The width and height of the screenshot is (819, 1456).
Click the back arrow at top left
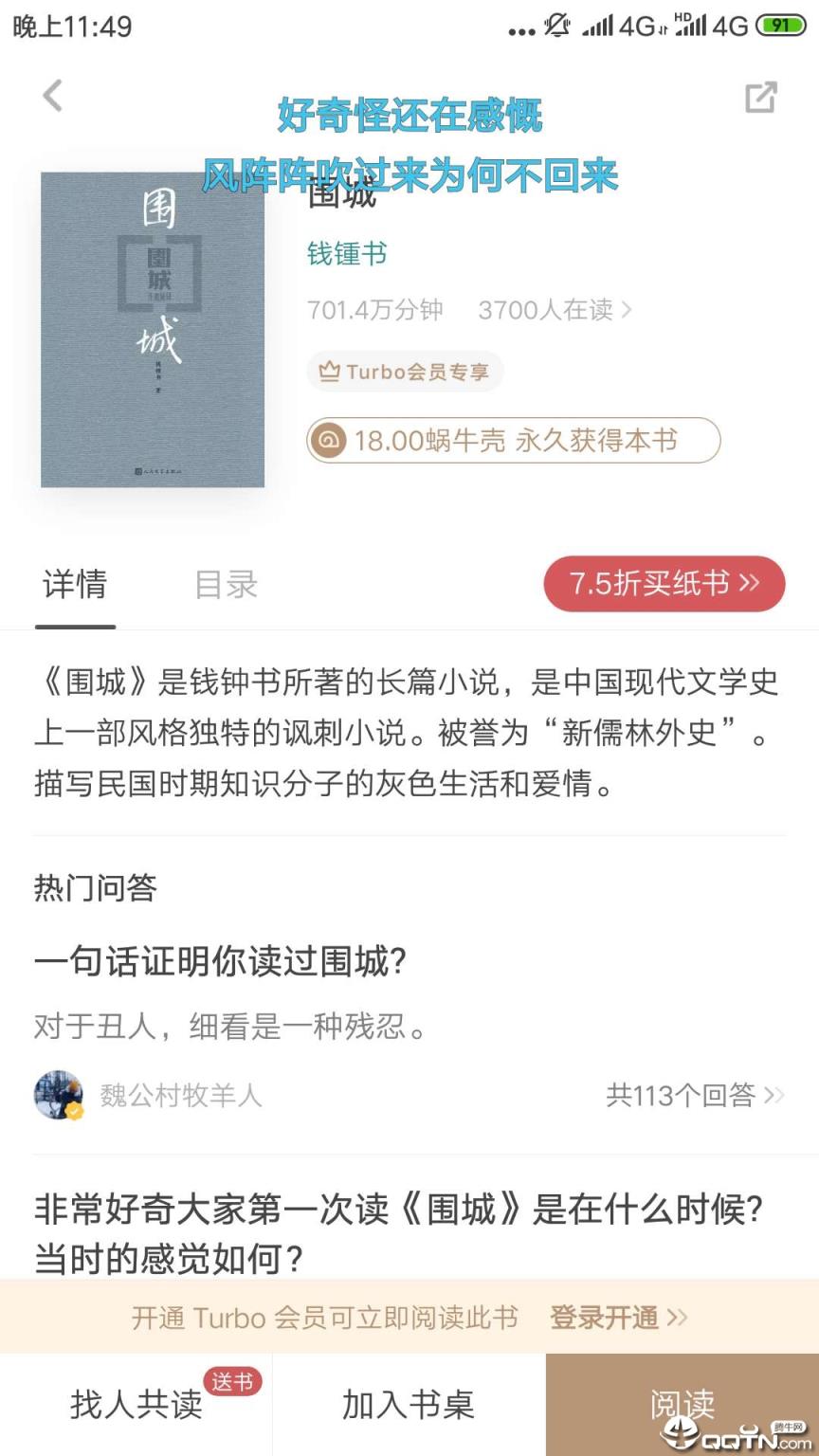click(52, 95)
